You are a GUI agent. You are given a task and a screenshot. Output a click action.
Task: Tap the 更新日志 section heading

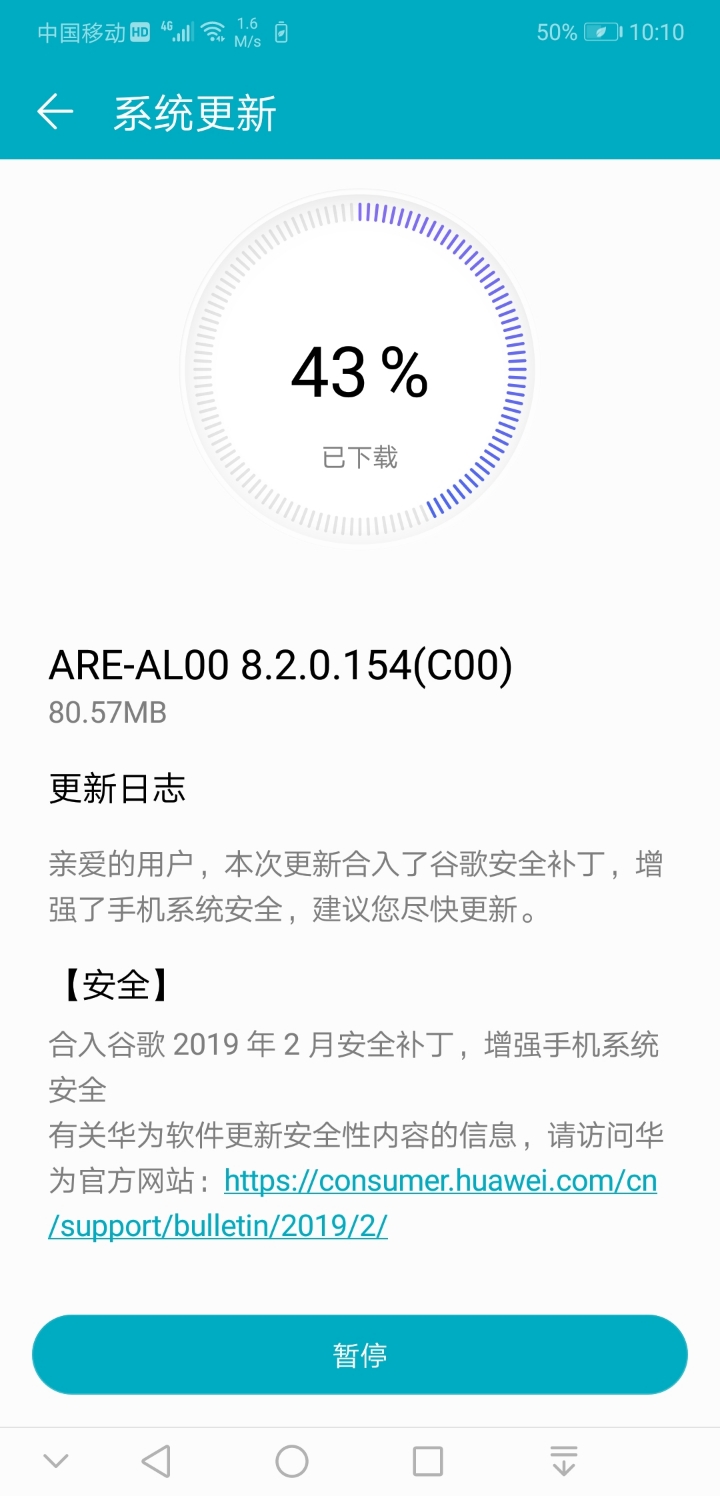117,789
